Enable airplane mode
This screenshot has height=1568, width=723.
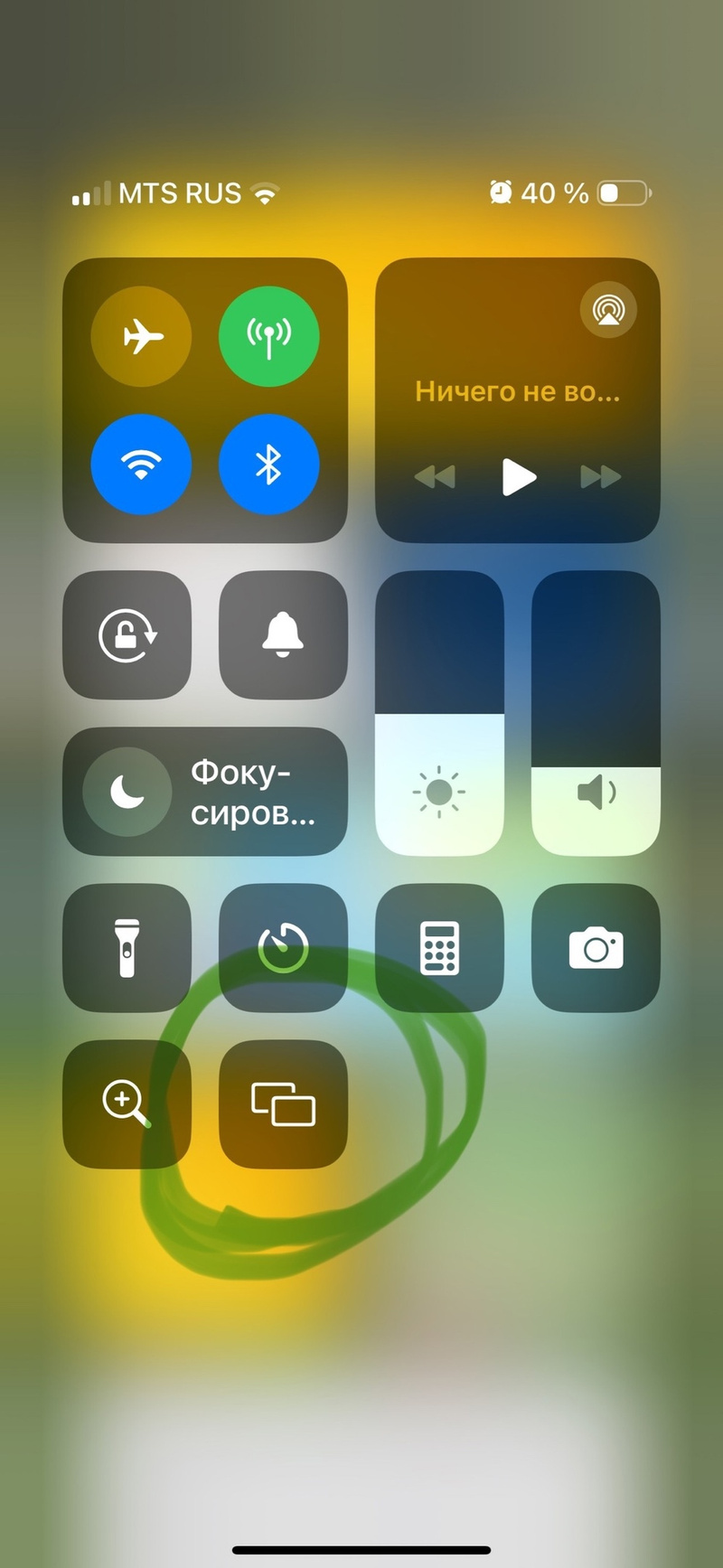point(141,337)
